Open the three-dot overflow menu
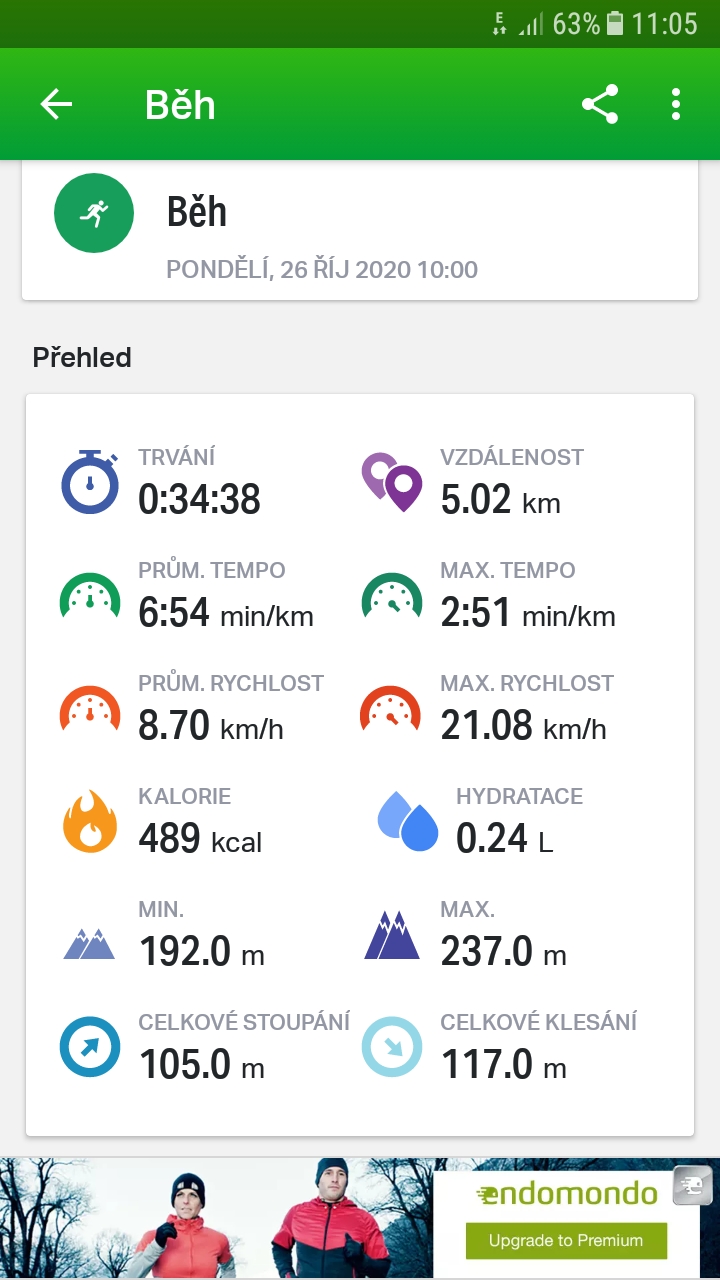The height and width of the screenshot is (1280, 720). pos(676,104)
